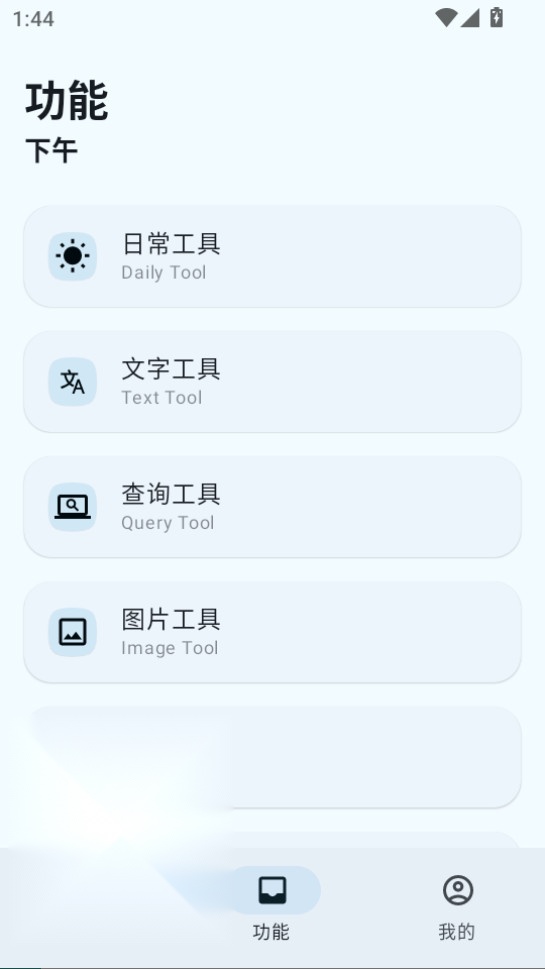This screenshot has height=969, width=545.
Task: Open the 查询工具 Query Tool card
Action: click(272, 507)
